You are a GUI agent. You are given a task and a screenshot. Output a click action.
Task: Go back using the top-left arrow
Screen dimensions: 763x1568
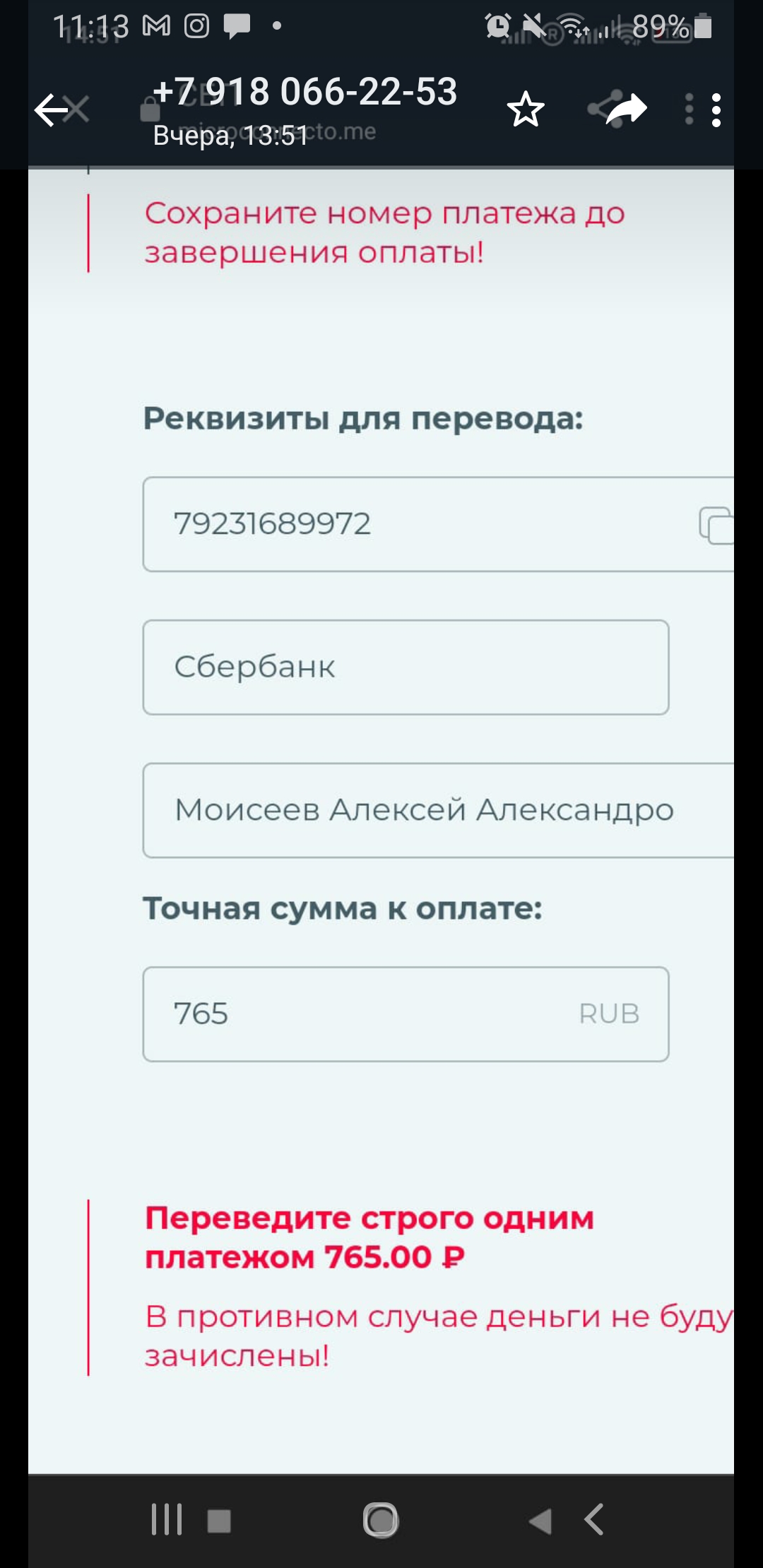tap(51, 110)
